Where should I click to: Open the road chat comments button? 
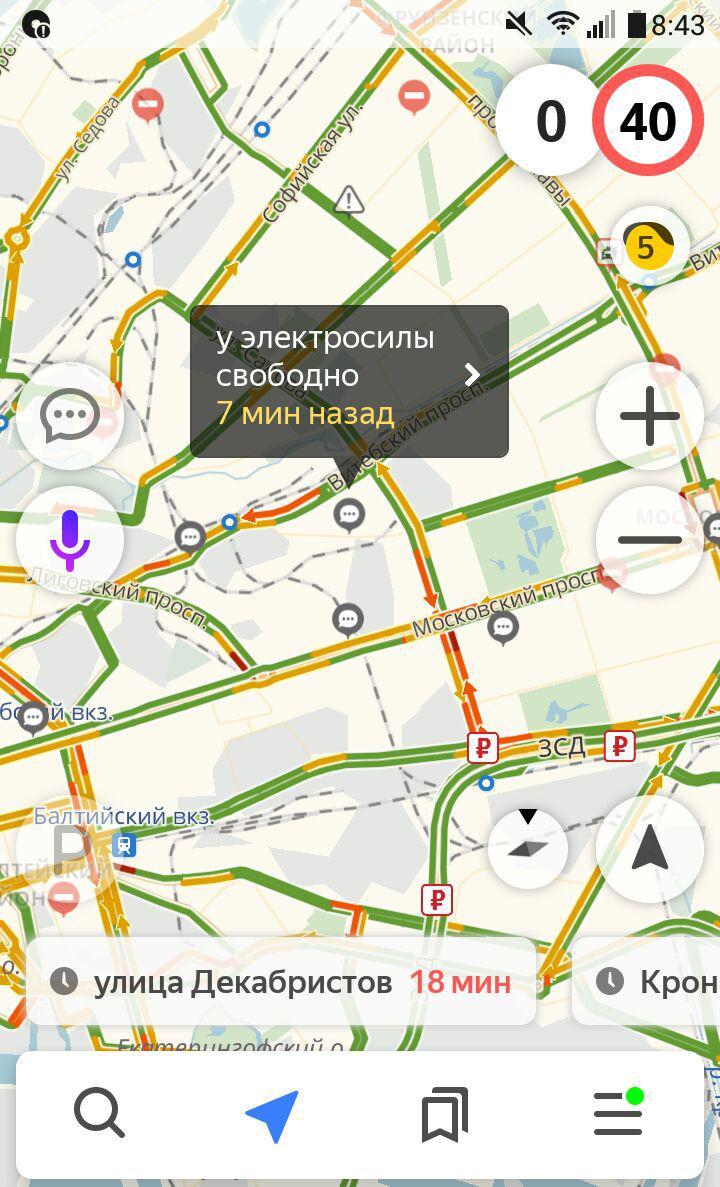70,416
